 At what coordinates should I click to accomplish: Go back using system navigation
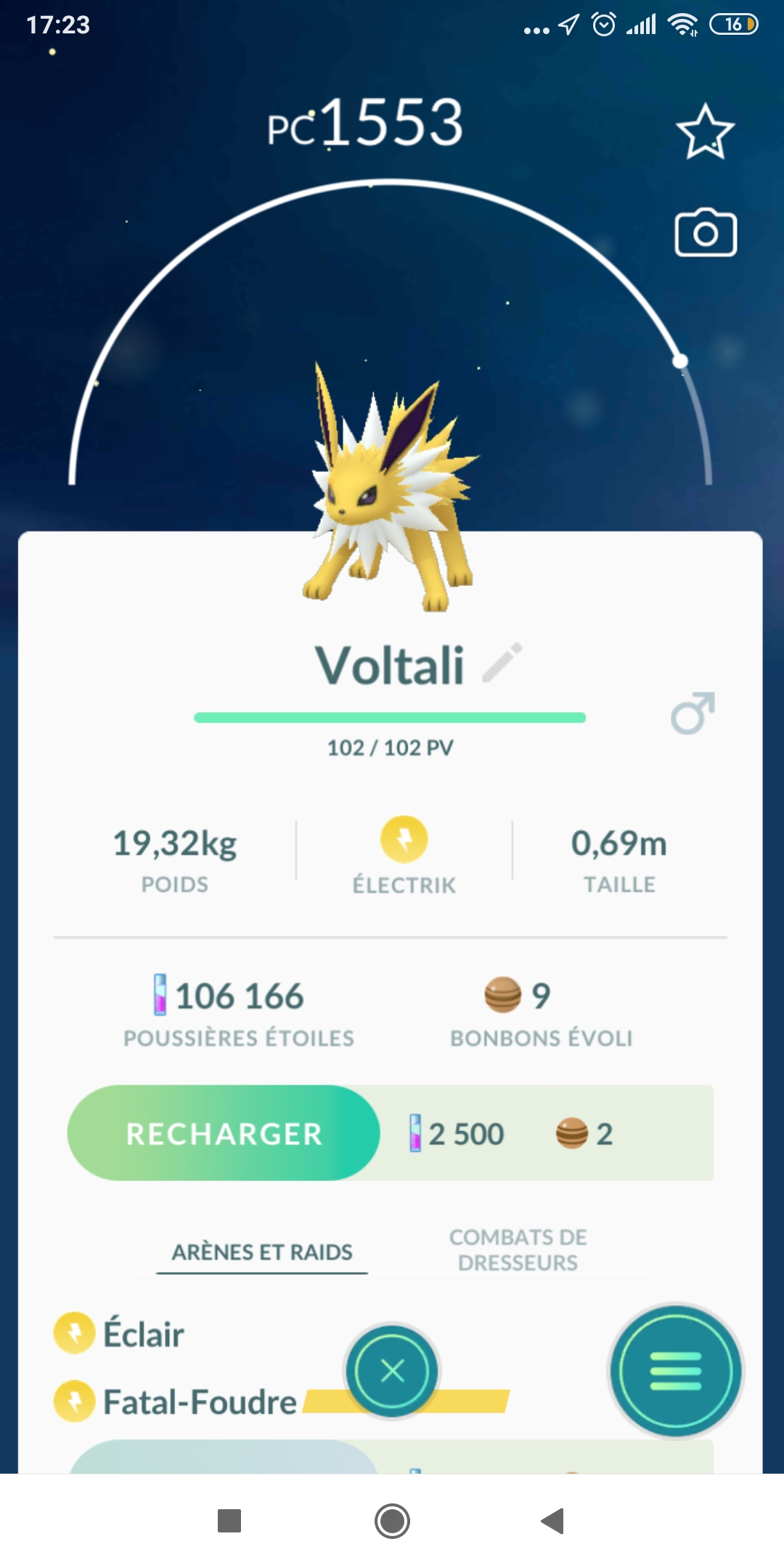pyautogui.click(x=552, y=1521)
